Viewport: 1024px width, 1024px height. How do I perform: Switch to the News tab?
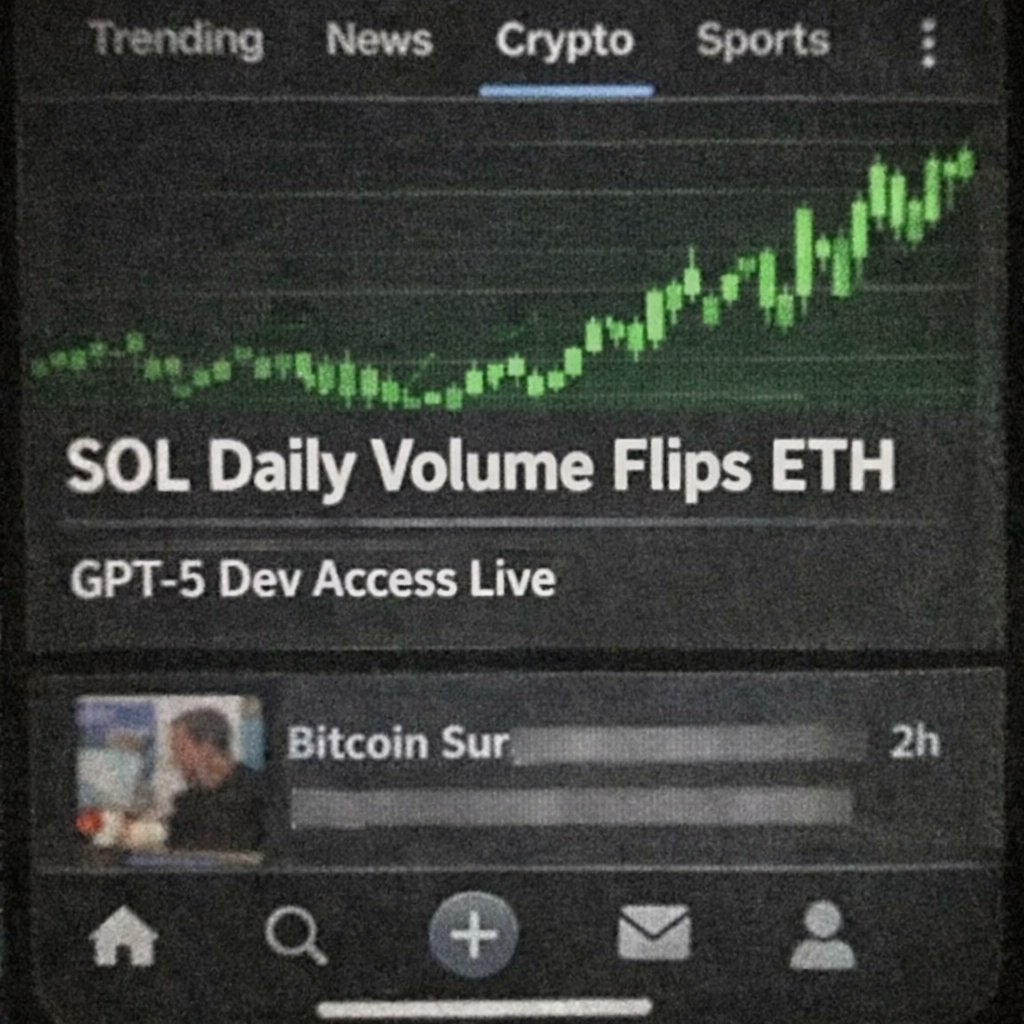coord(379,42)
